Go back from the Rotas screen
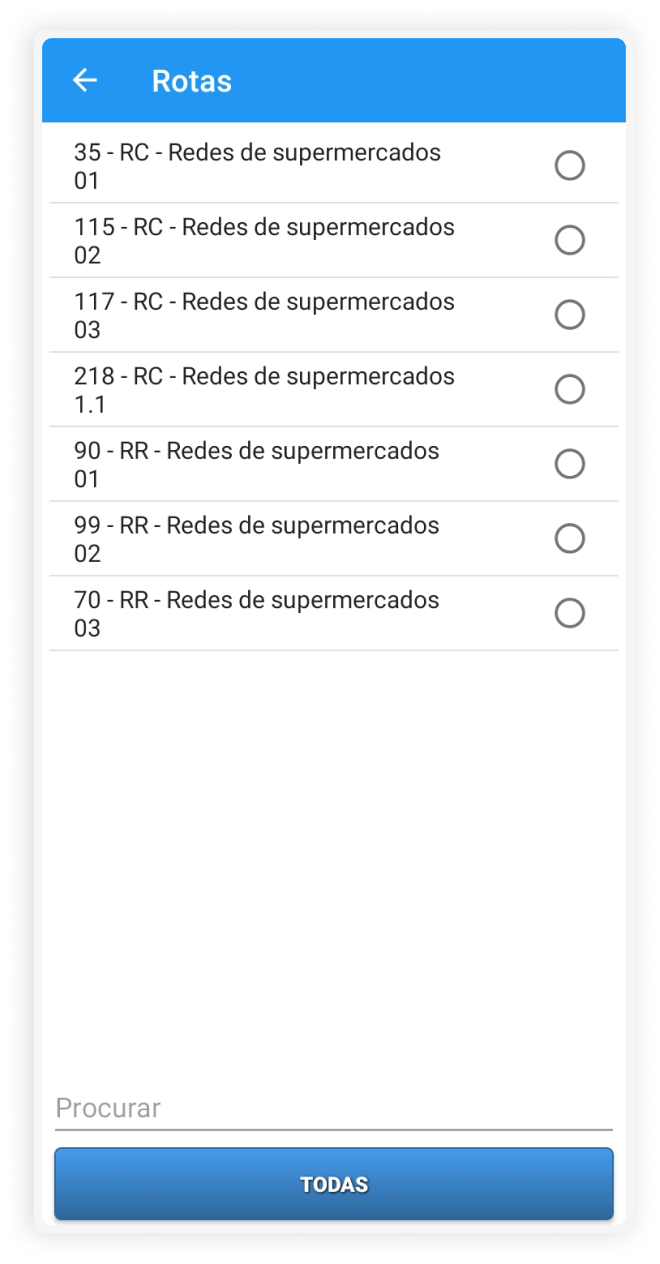Image resolution: width=660 pixels, height=1264 pixels. pyautogui.click(x=85, y=81)
